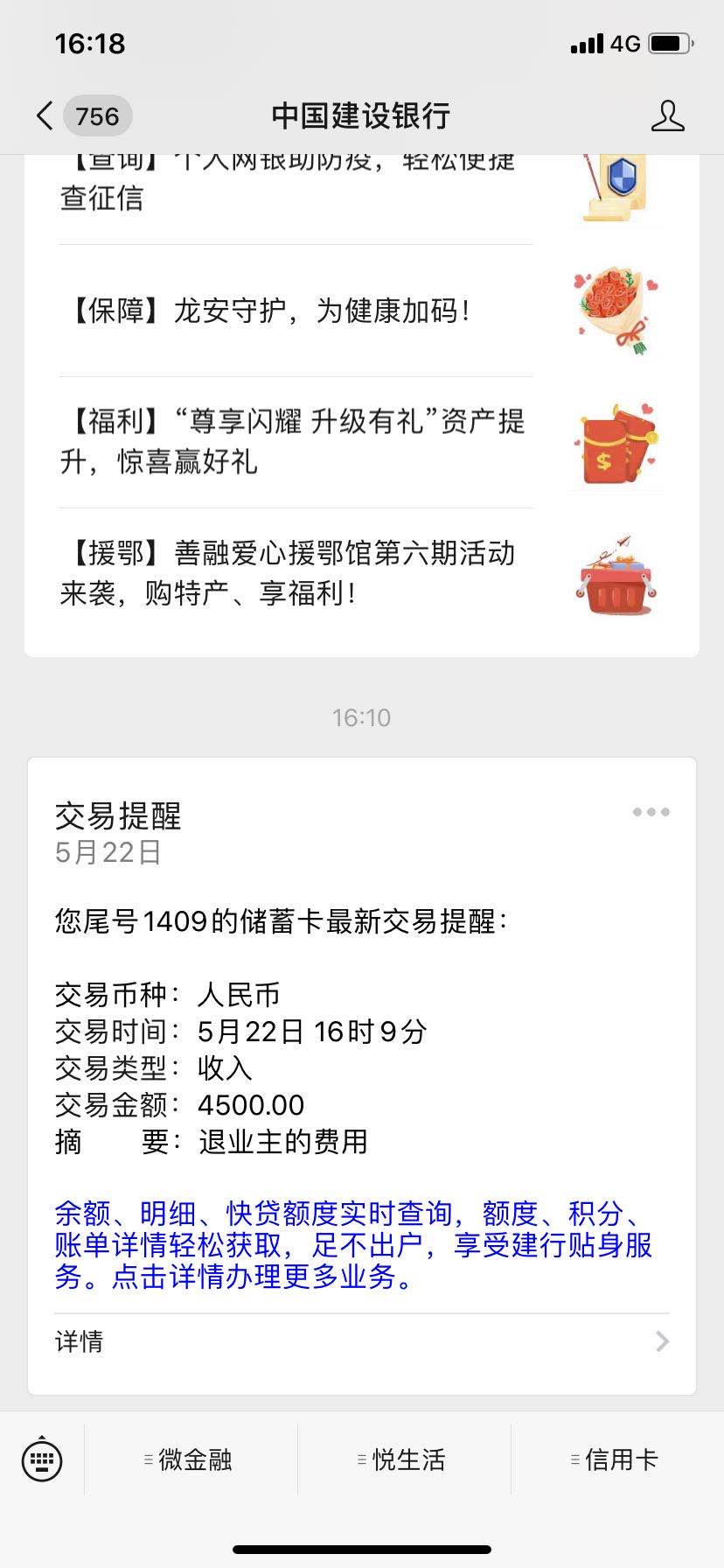Switch to keyboard input mode

[x=42, y=1459]
